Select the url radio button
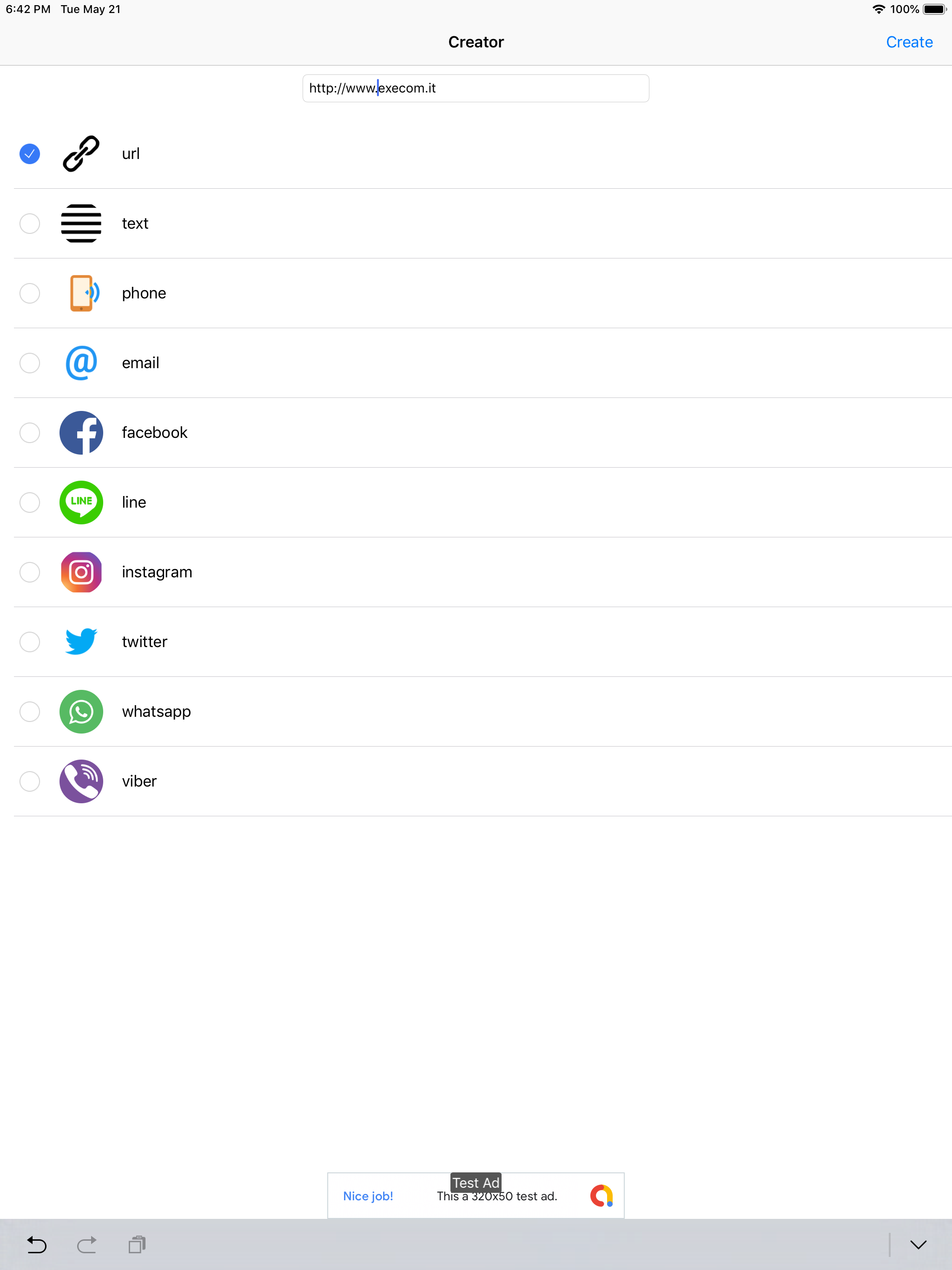Screen dimensions: 952x1270 click(29, 153)
